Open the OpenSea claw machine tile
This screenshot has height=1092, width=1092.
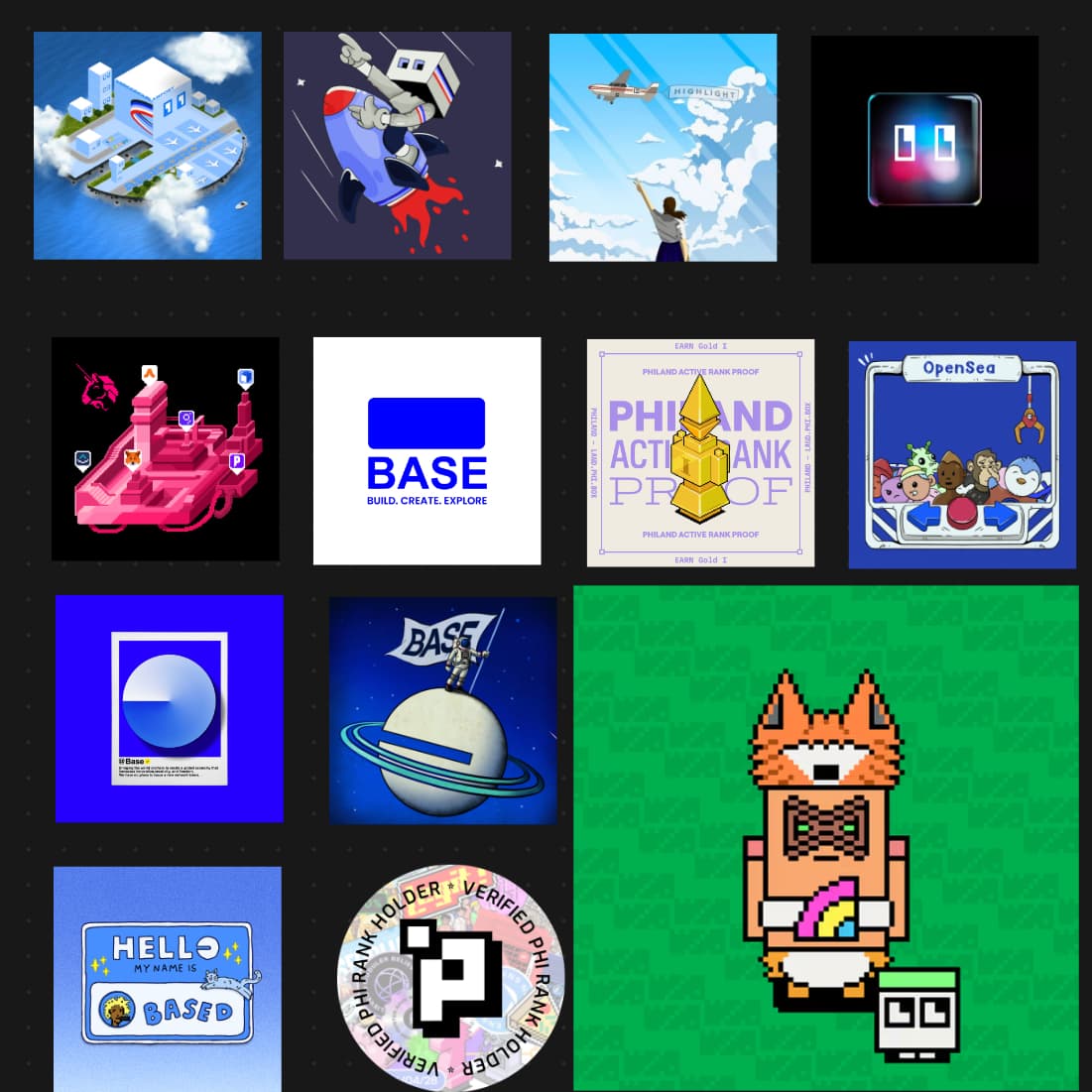[962, 455]
